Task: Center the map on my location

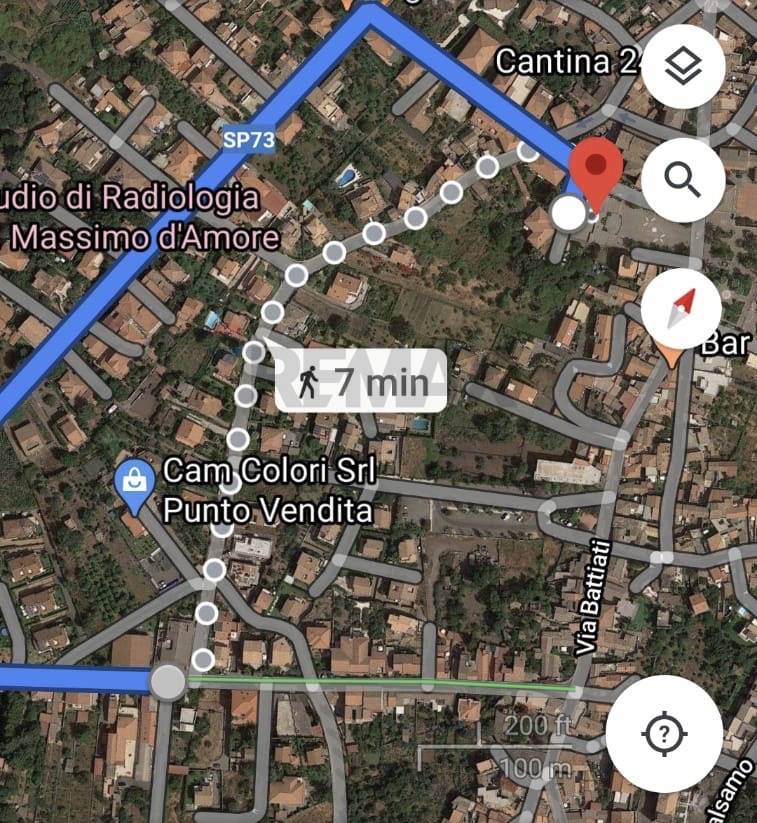Action: pos(664,734)
